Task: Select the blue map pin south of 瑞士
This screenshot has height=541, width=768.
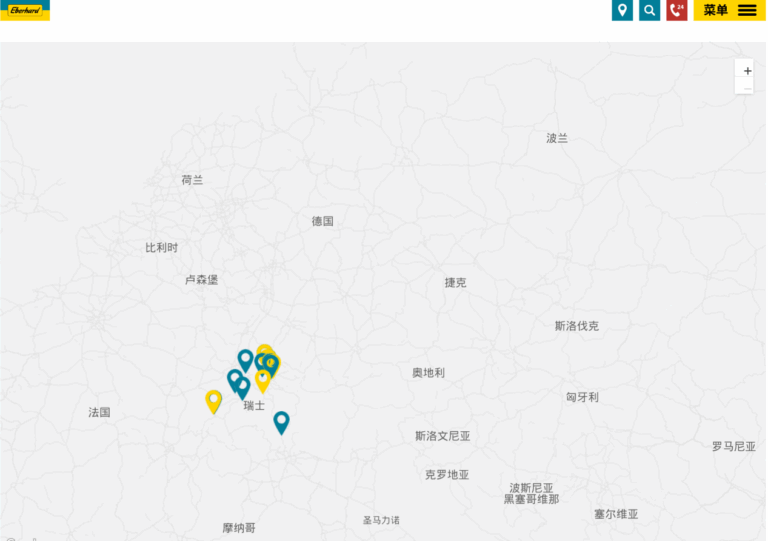Action: [281, 421]
